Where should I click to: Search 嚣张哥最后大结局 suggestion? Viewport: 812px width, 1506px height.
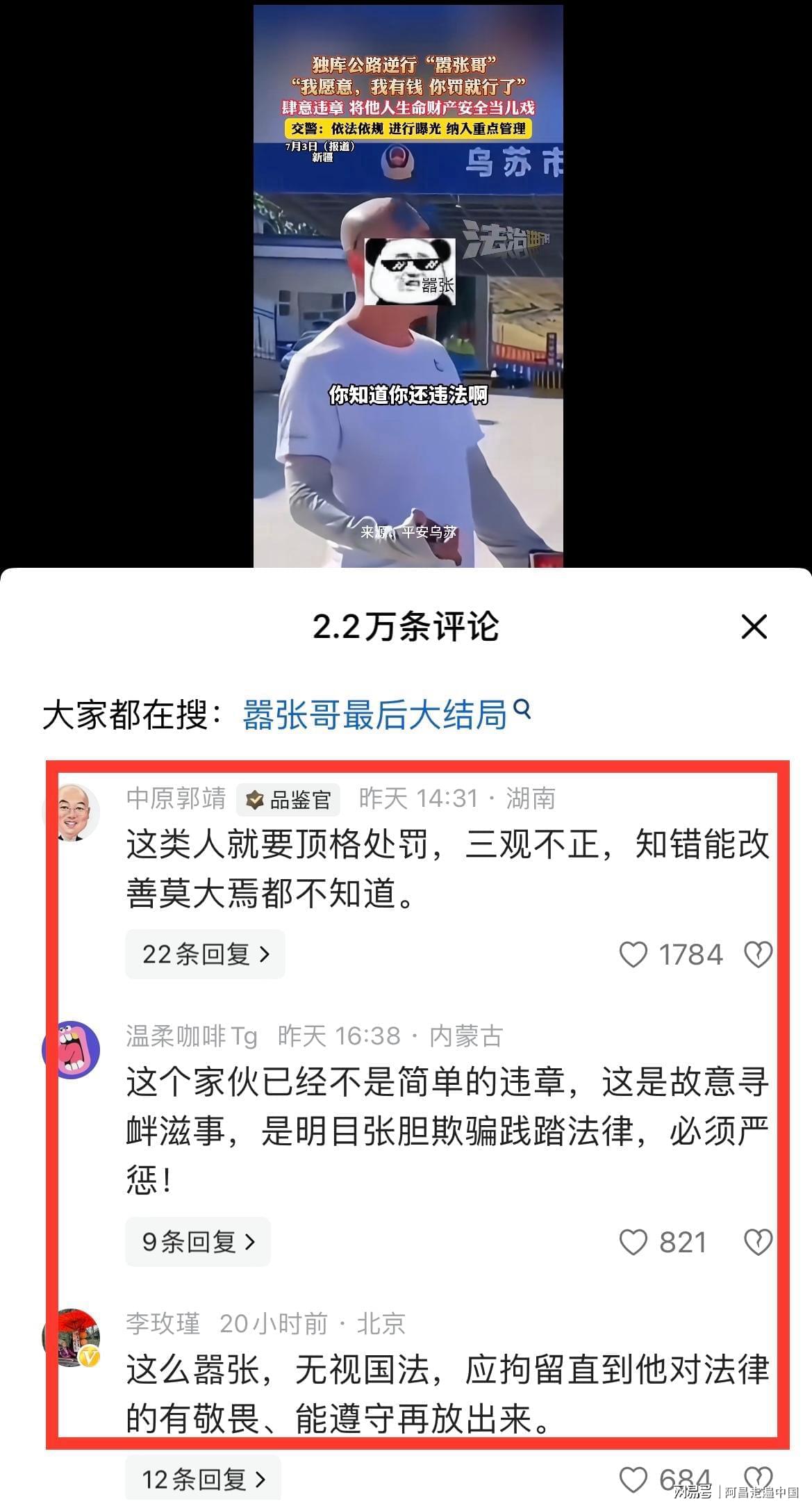tap(386, 714)
